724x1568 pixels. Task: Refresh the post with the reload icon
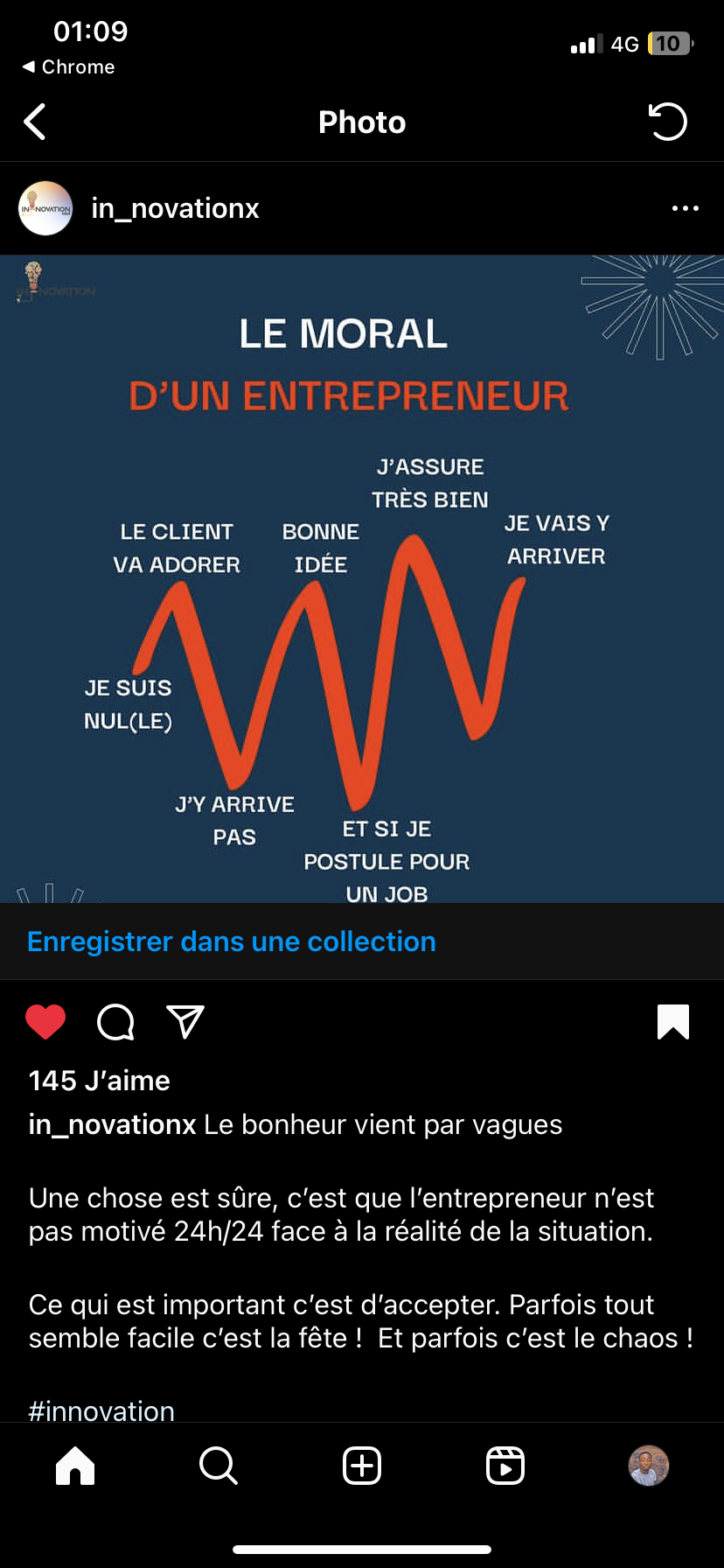[668, 122]
